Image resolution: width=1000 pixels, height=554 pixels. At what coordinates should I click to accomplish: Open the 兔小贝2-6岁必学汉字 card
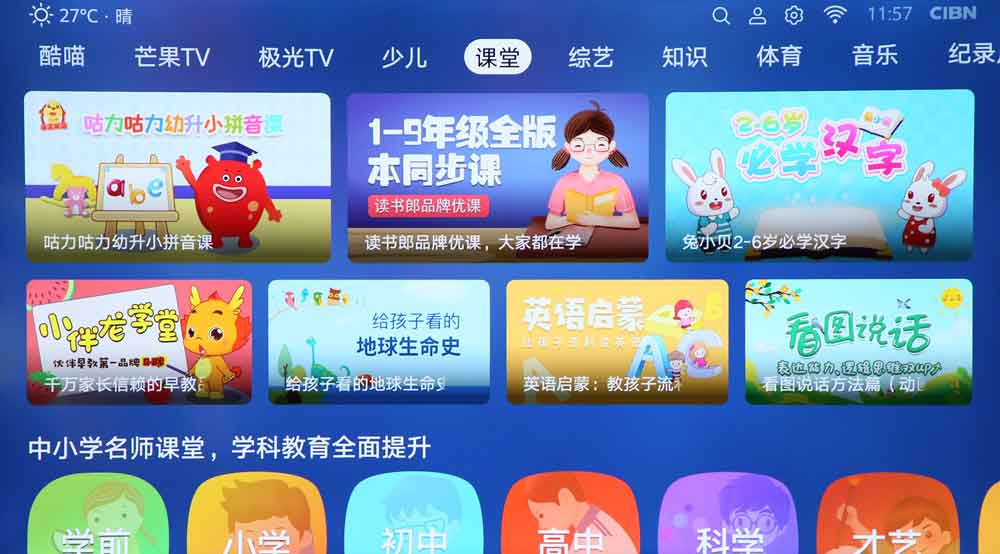[819, 176]
